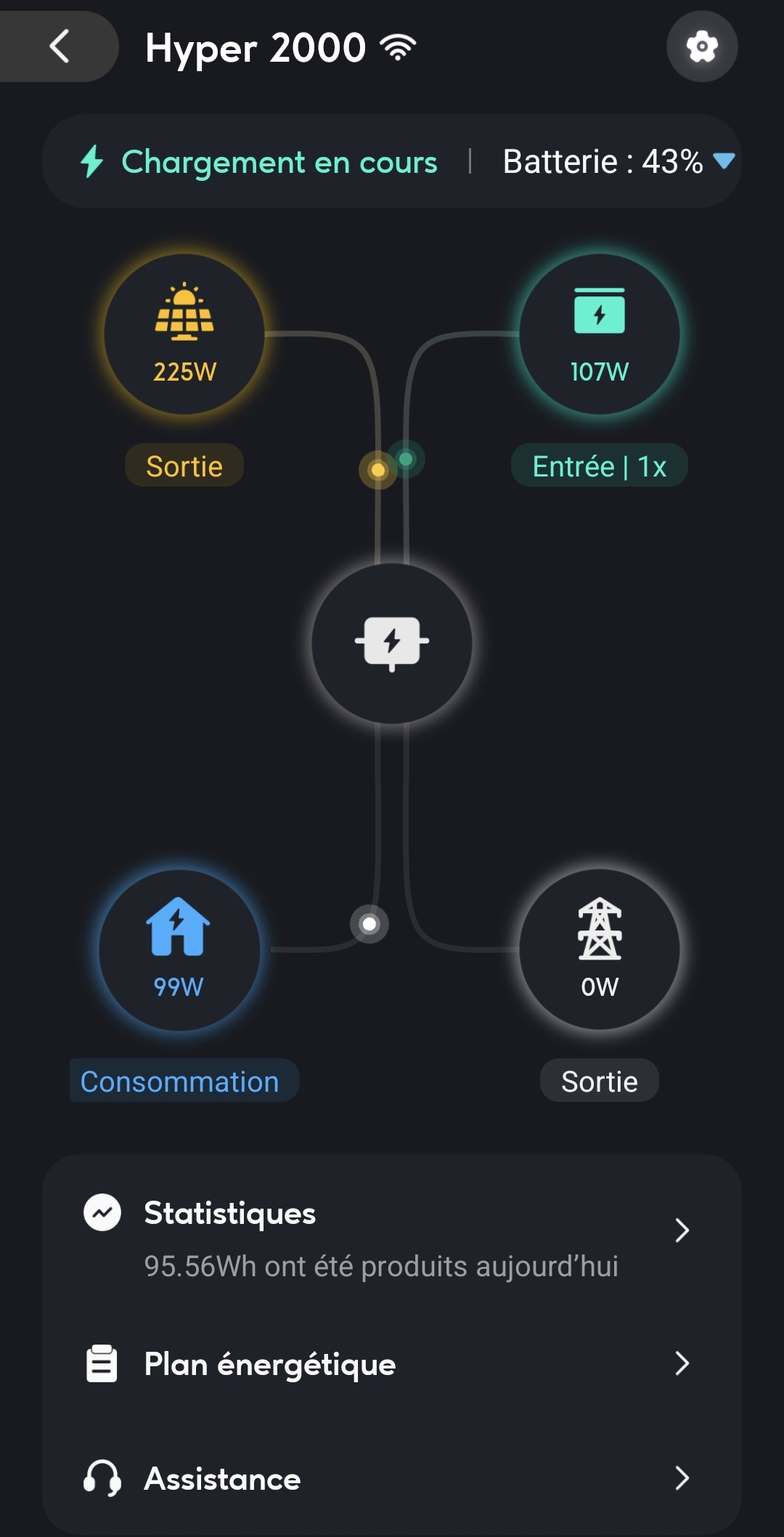
Task: Open the 99W home consumption node
Action: coord(179,949)
